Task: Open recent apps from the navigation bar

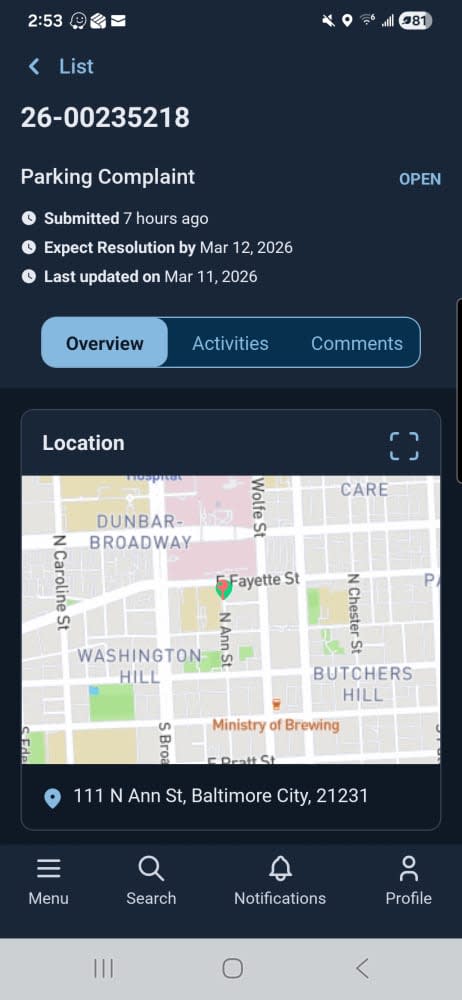Action: [103, 969]
